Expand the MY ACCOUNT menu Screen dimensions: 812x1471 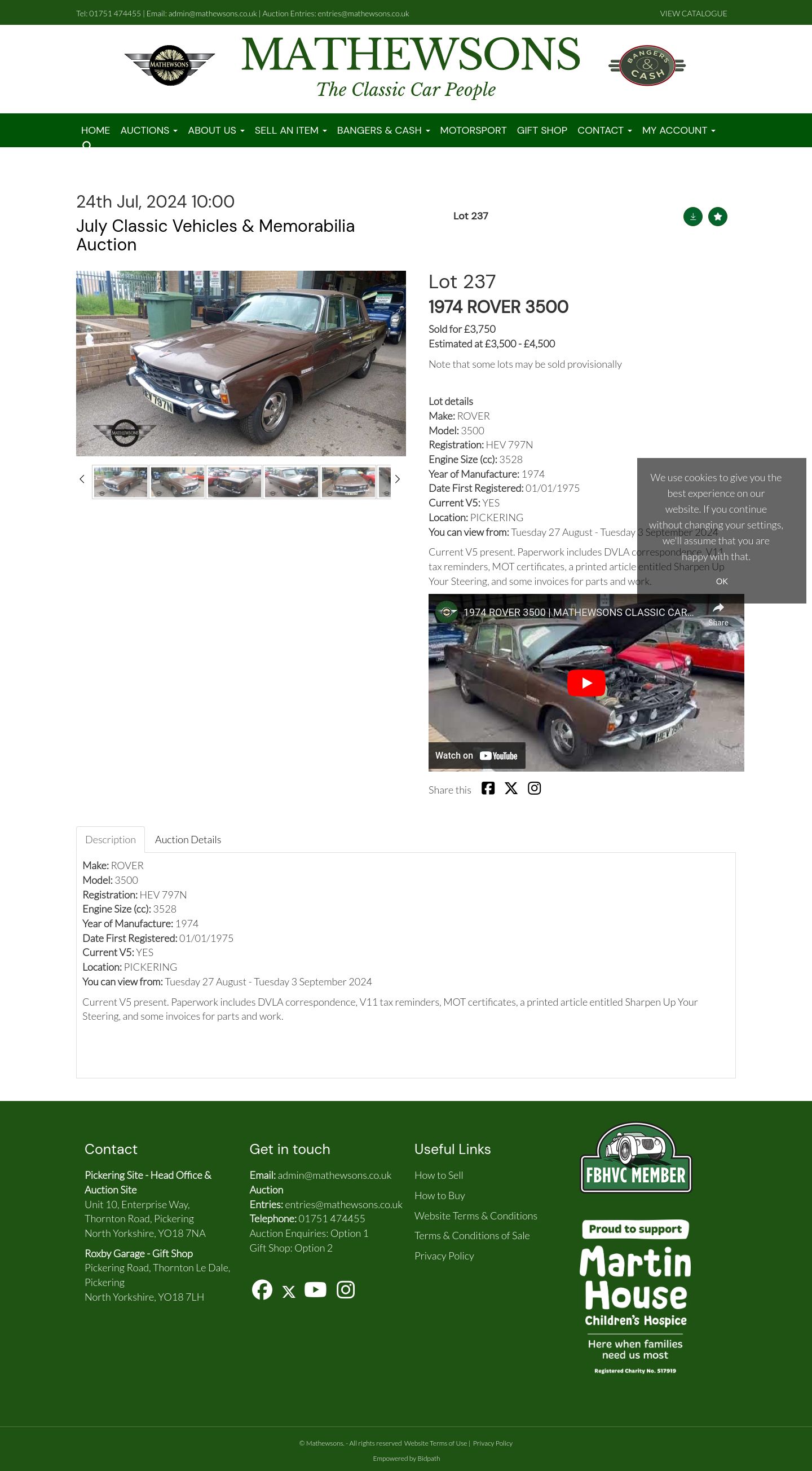[x=678, y=130]
